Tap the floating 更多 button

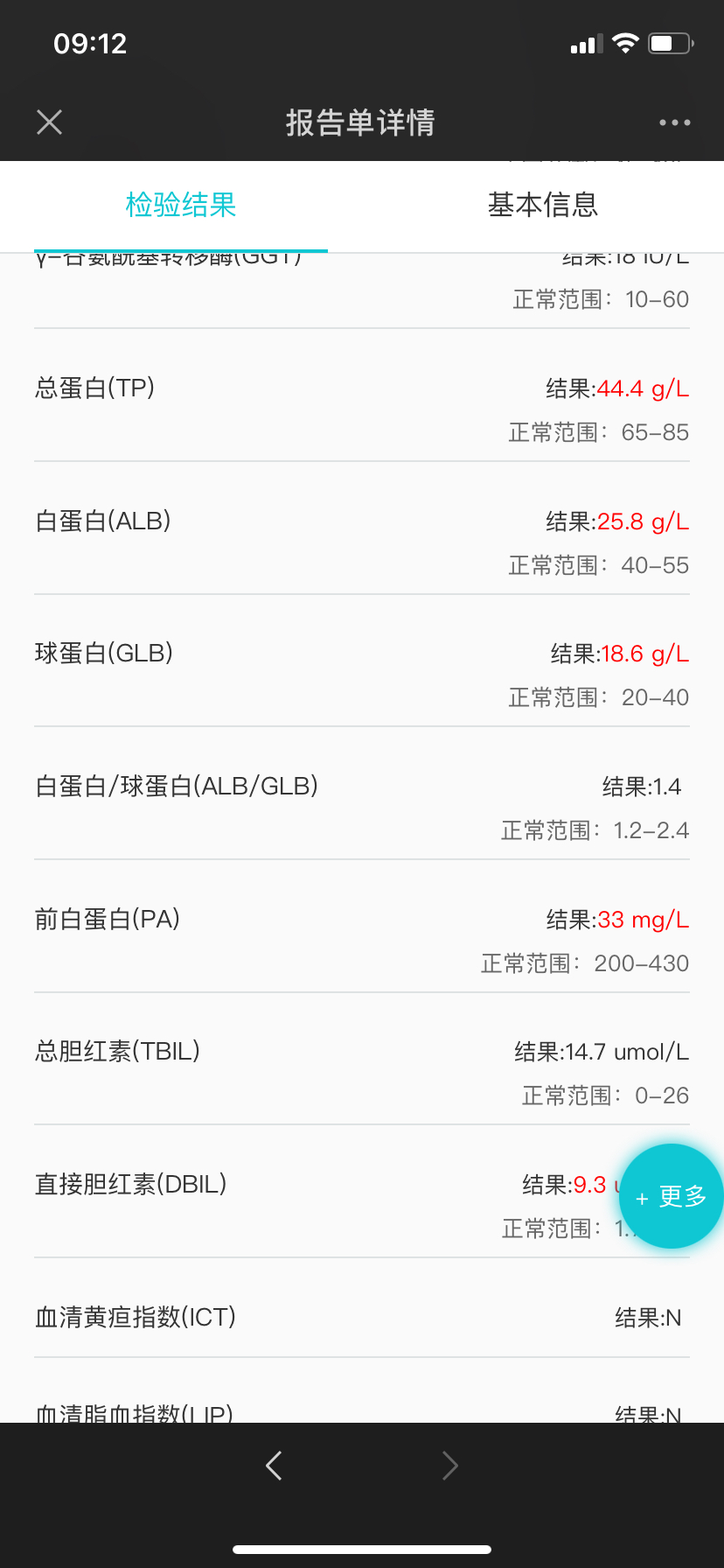[672, 1196]
